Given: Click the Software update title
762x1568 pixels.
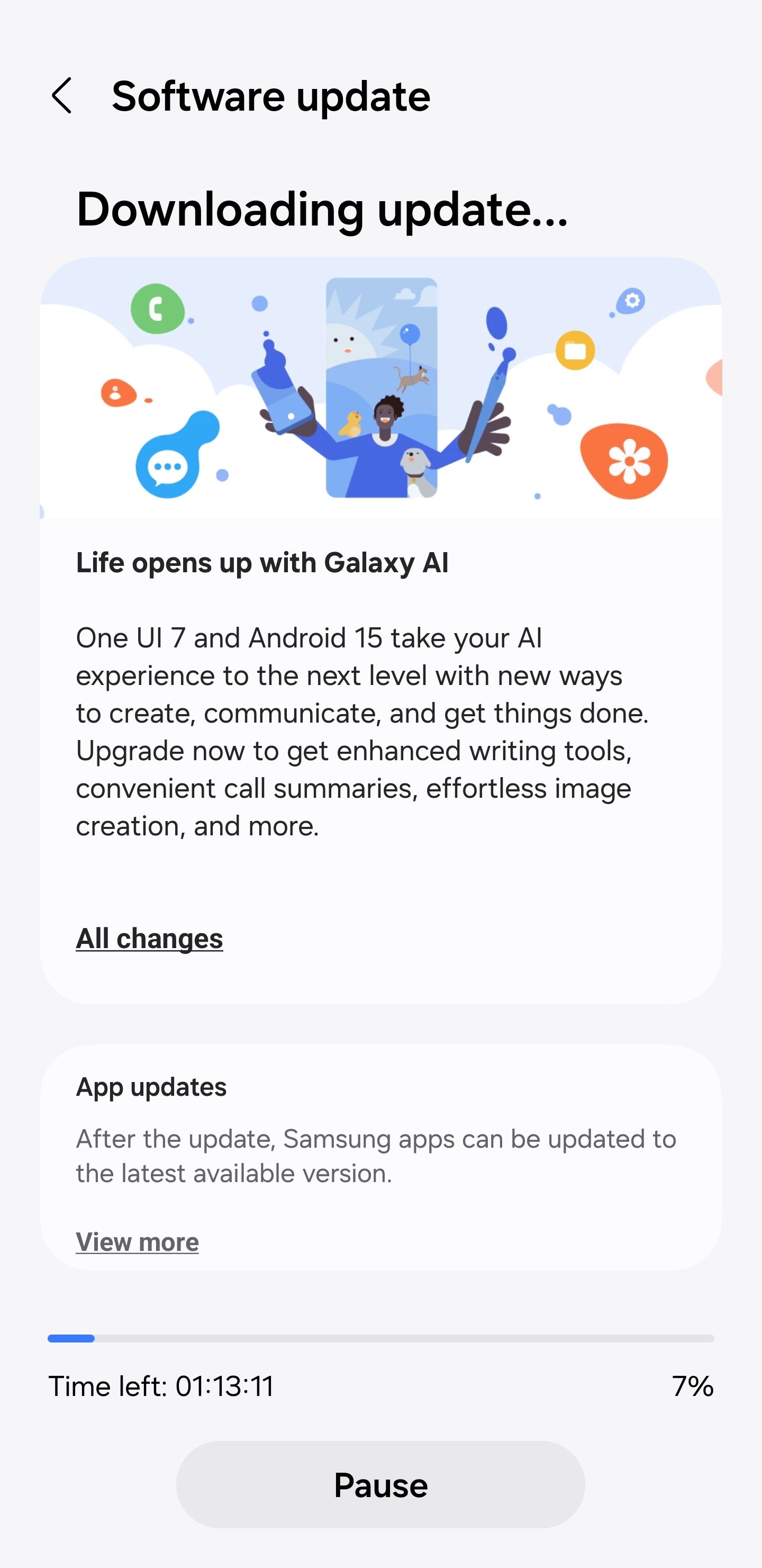Looking at the screenshot, I should (271, 96).
